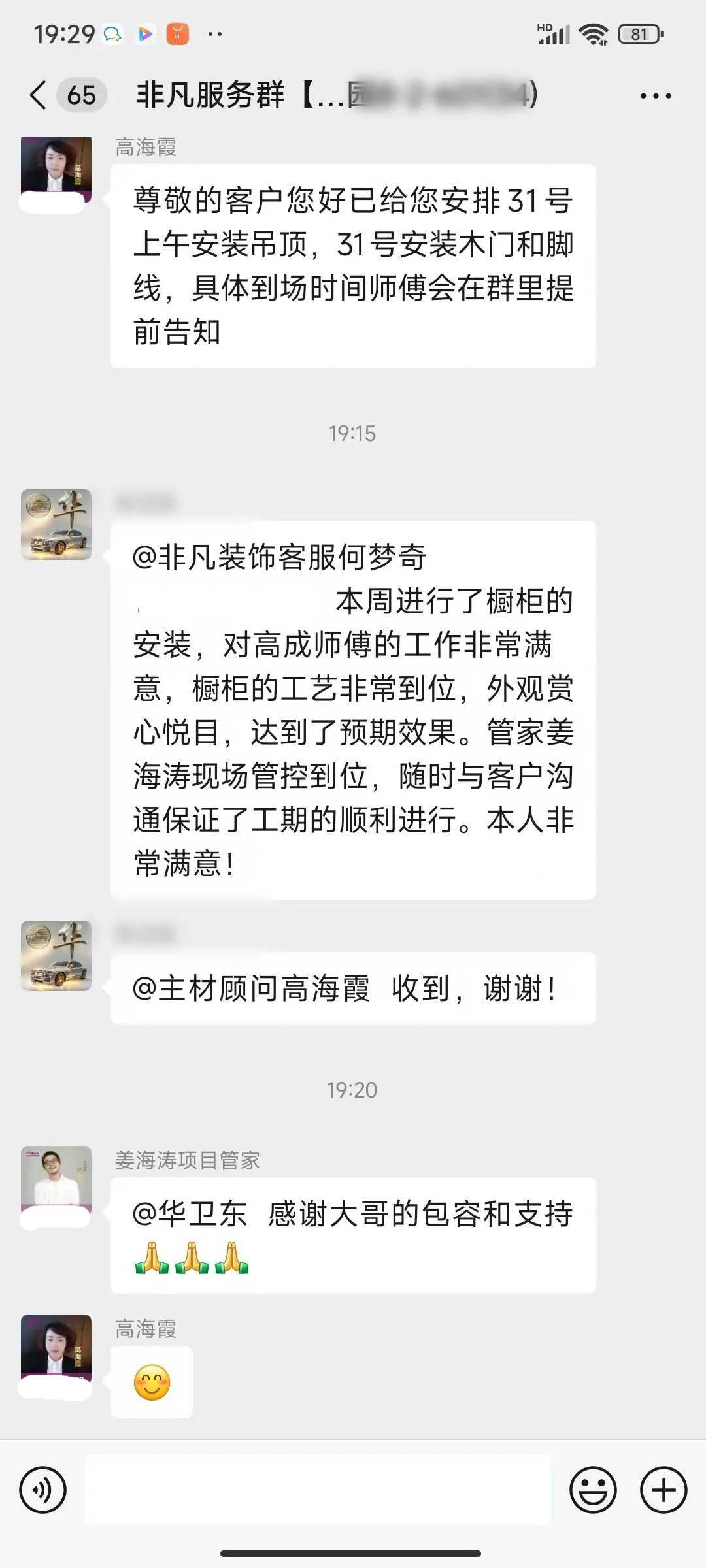View 姜海涛项目管家's profile avatar

tap(56, 1180)
